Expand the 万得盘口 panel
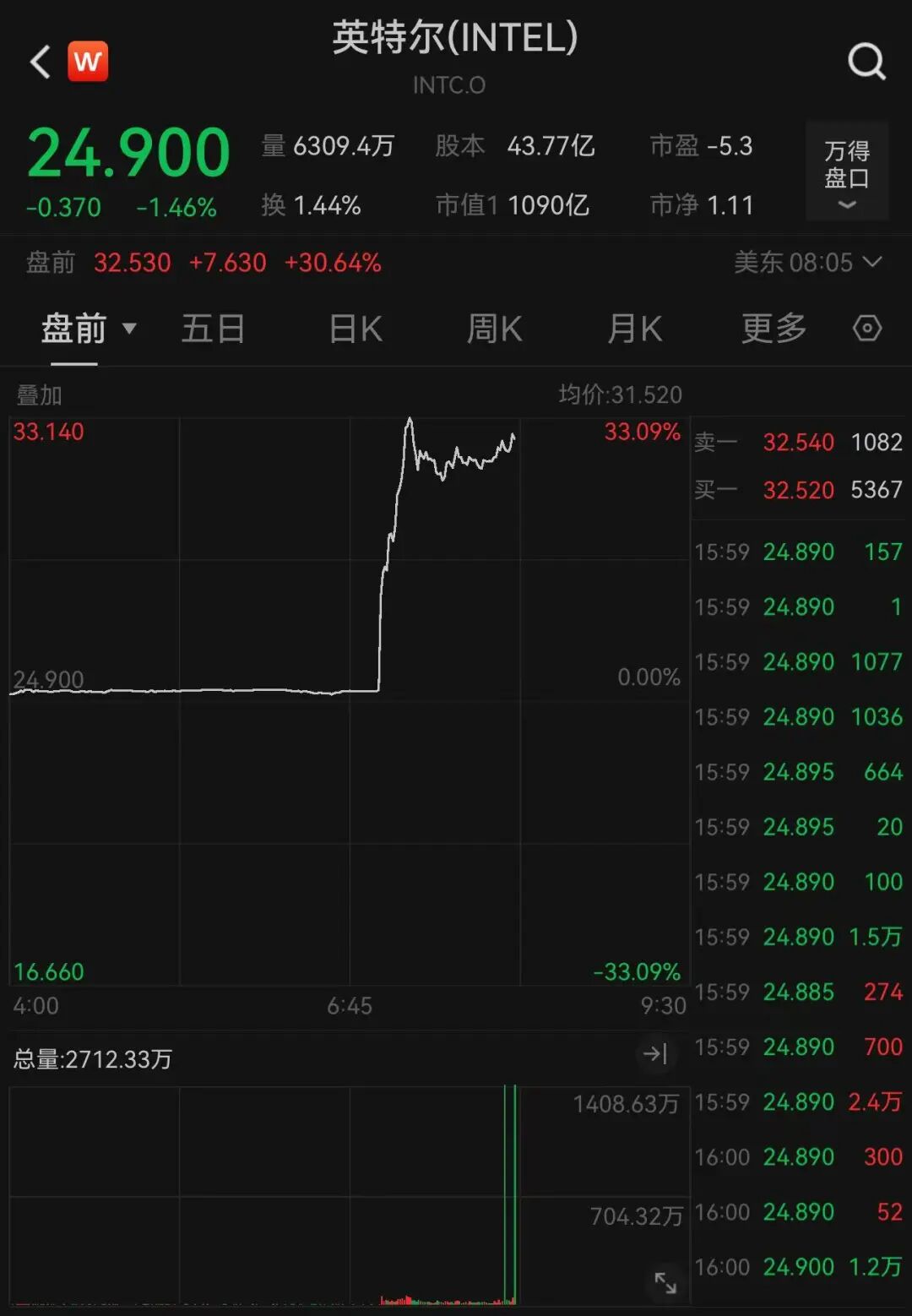The width and height of the screenshot is (912, 1316). [846, 173]
